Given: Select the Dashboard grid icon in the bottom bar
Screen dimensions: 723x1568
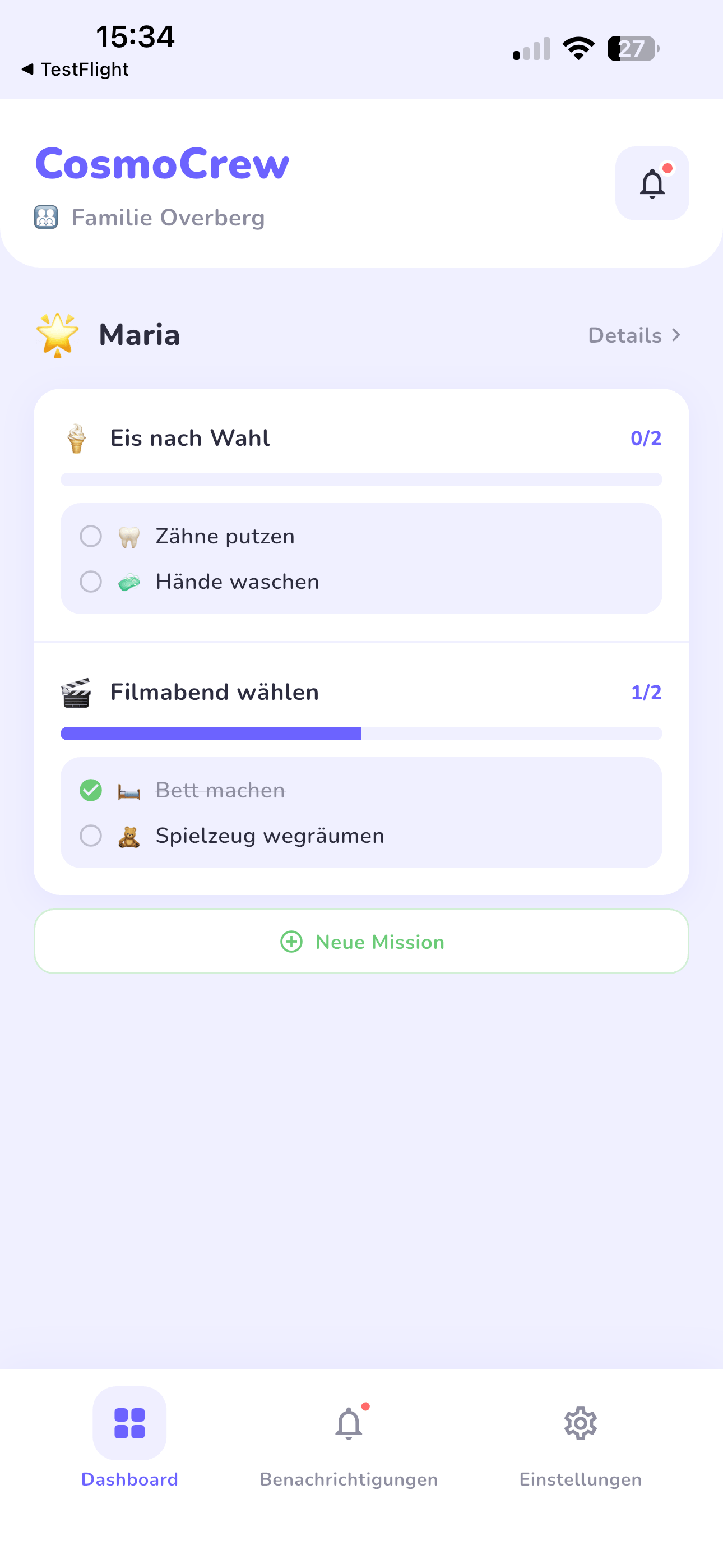Looking at the screenshot, I should tap(129, 1423).
